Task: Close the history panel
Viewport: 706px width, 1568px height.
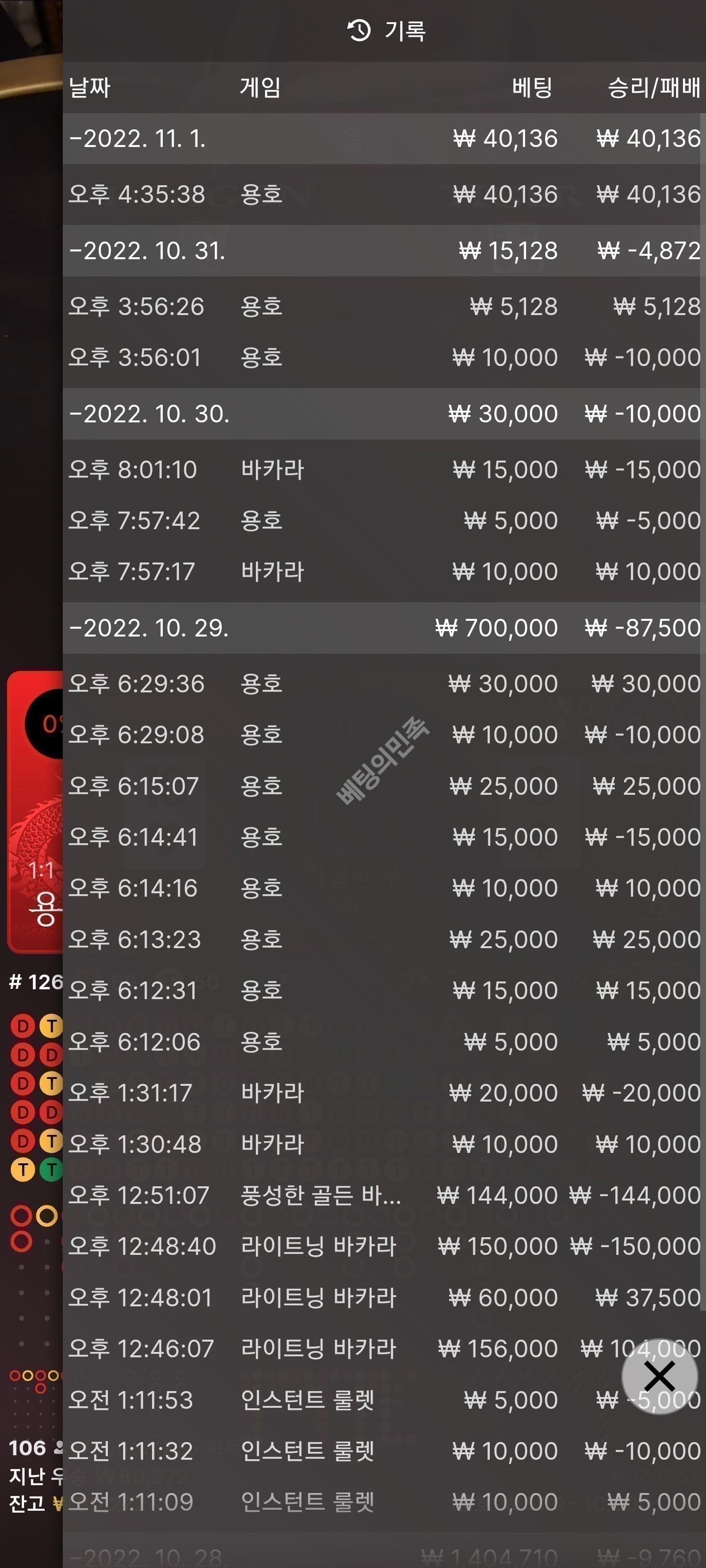Action: click(659, 1376)
